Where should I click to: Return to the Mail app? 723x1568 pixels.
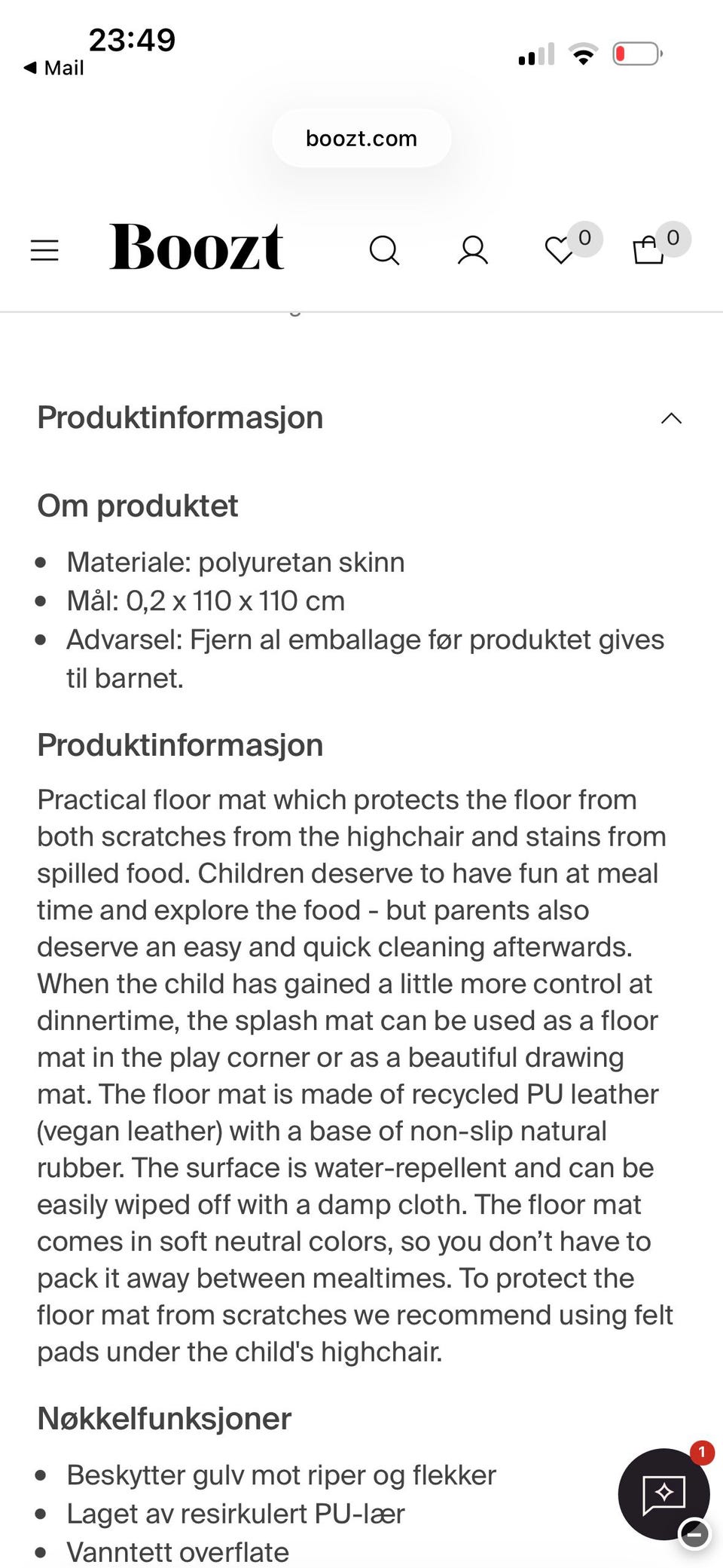click(x=53, y=68)
